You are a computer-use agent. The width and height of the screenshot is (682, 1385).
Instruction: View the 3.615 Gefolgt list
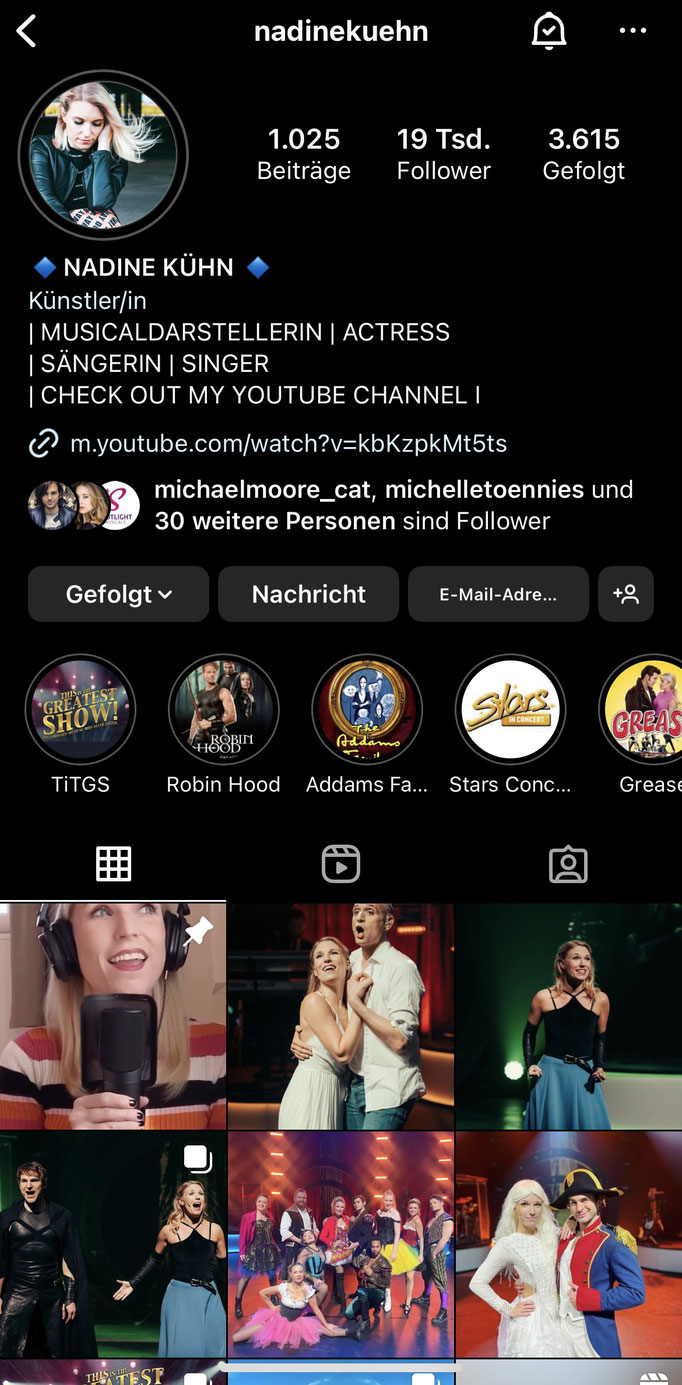[x=583, y=154]
